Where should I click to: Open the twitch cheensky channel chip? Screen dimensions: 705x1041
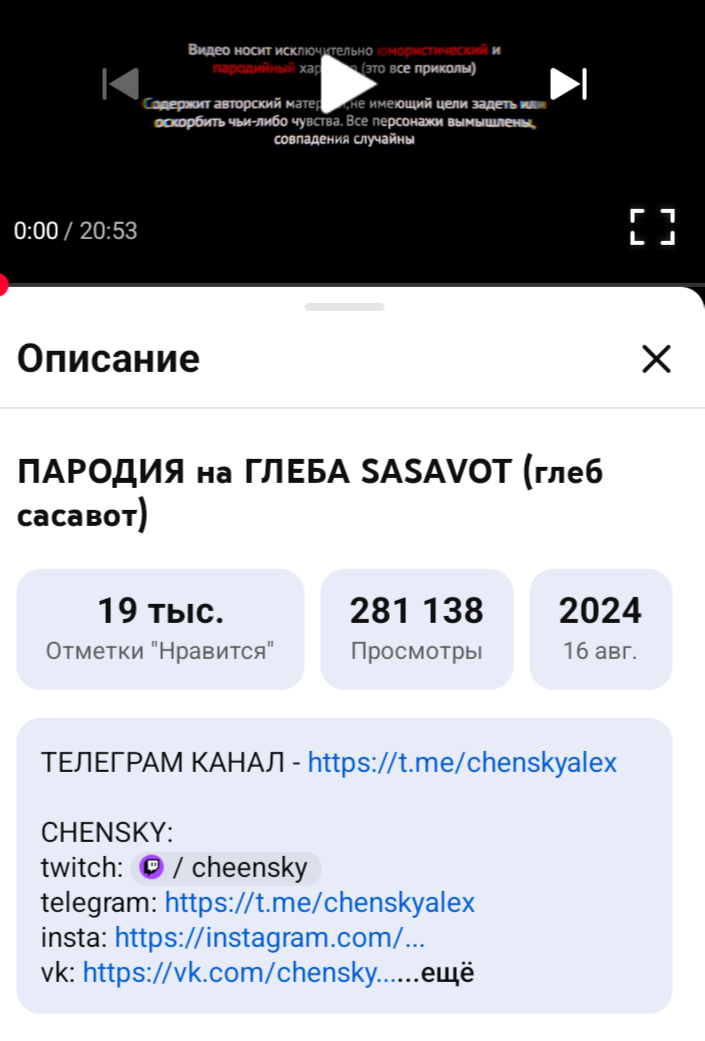point(226,867)
